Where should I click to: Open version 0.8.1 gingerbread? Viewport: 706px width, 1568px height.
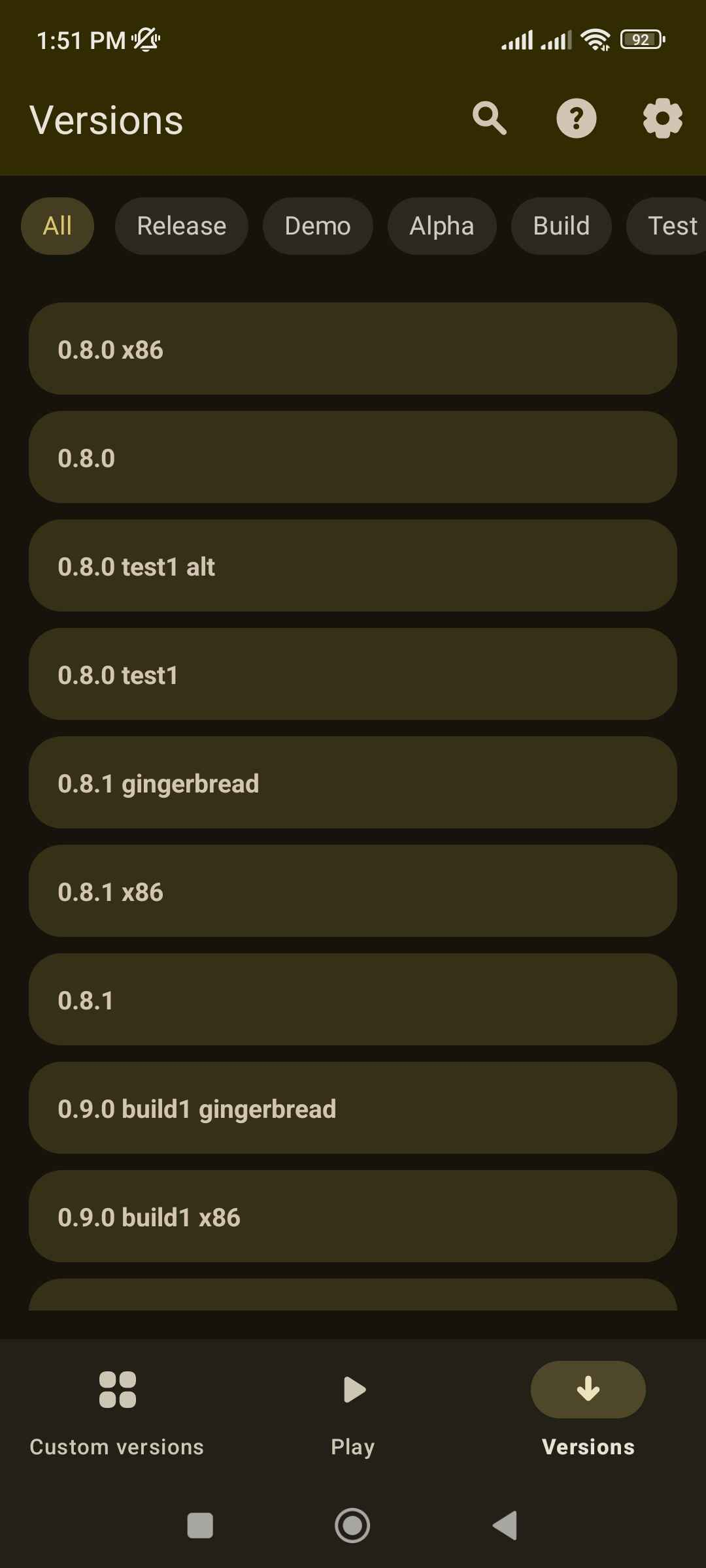point(353,783)
